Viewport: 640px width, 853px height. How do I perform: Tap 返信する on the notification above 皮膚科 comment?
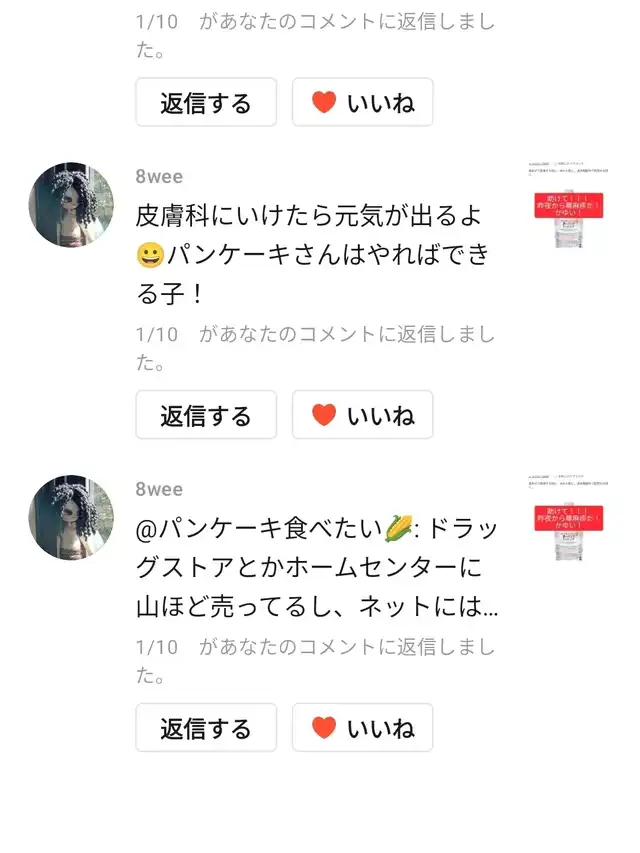click(206, 102)
